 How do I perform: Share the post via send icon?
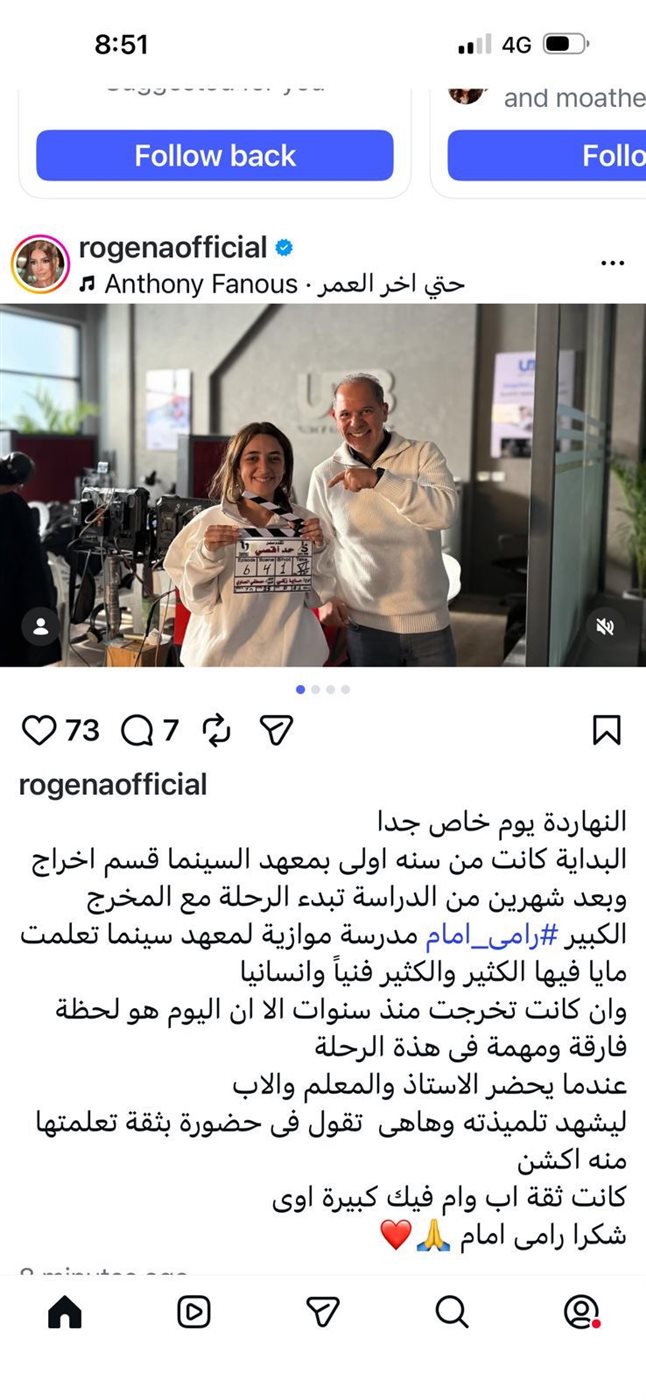click(x=276, y=731)
